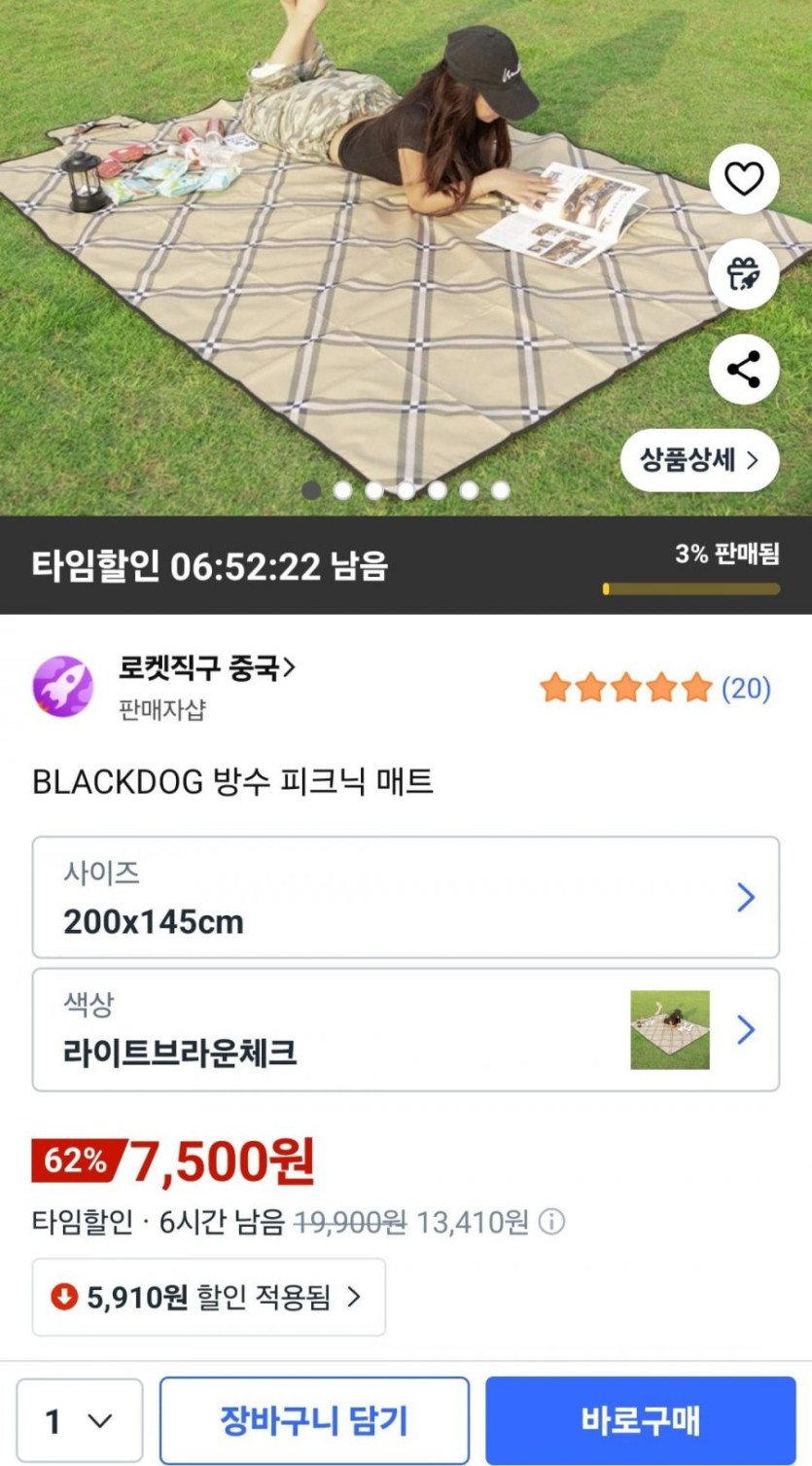The image size is (812, 1466).
Task: Tap 장바구니 담기 to add to cart
Action: 314,1421
